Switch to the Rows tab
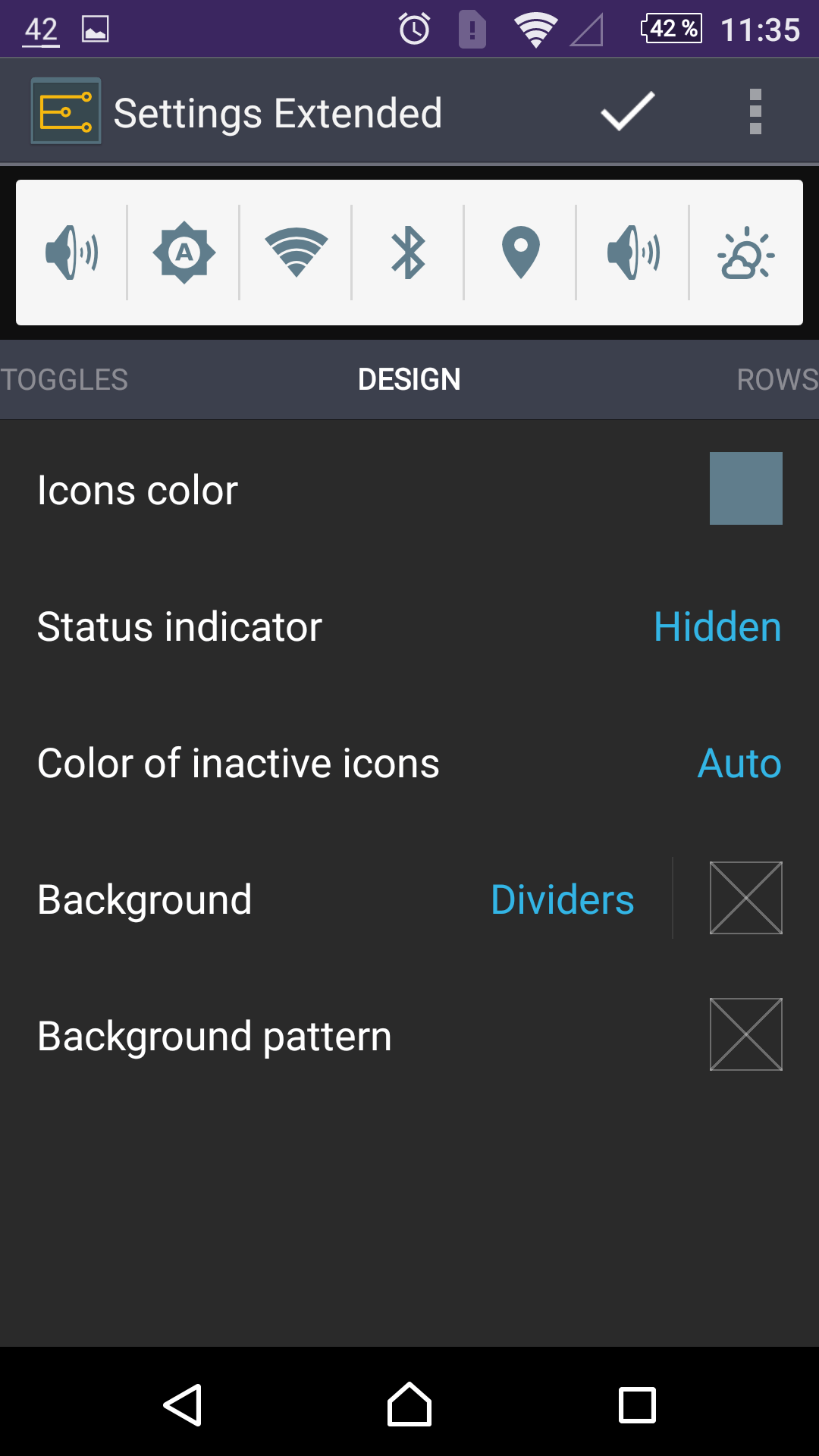Image resolution: width=819 pixels, height=1456 pixels. click(777, 379)
